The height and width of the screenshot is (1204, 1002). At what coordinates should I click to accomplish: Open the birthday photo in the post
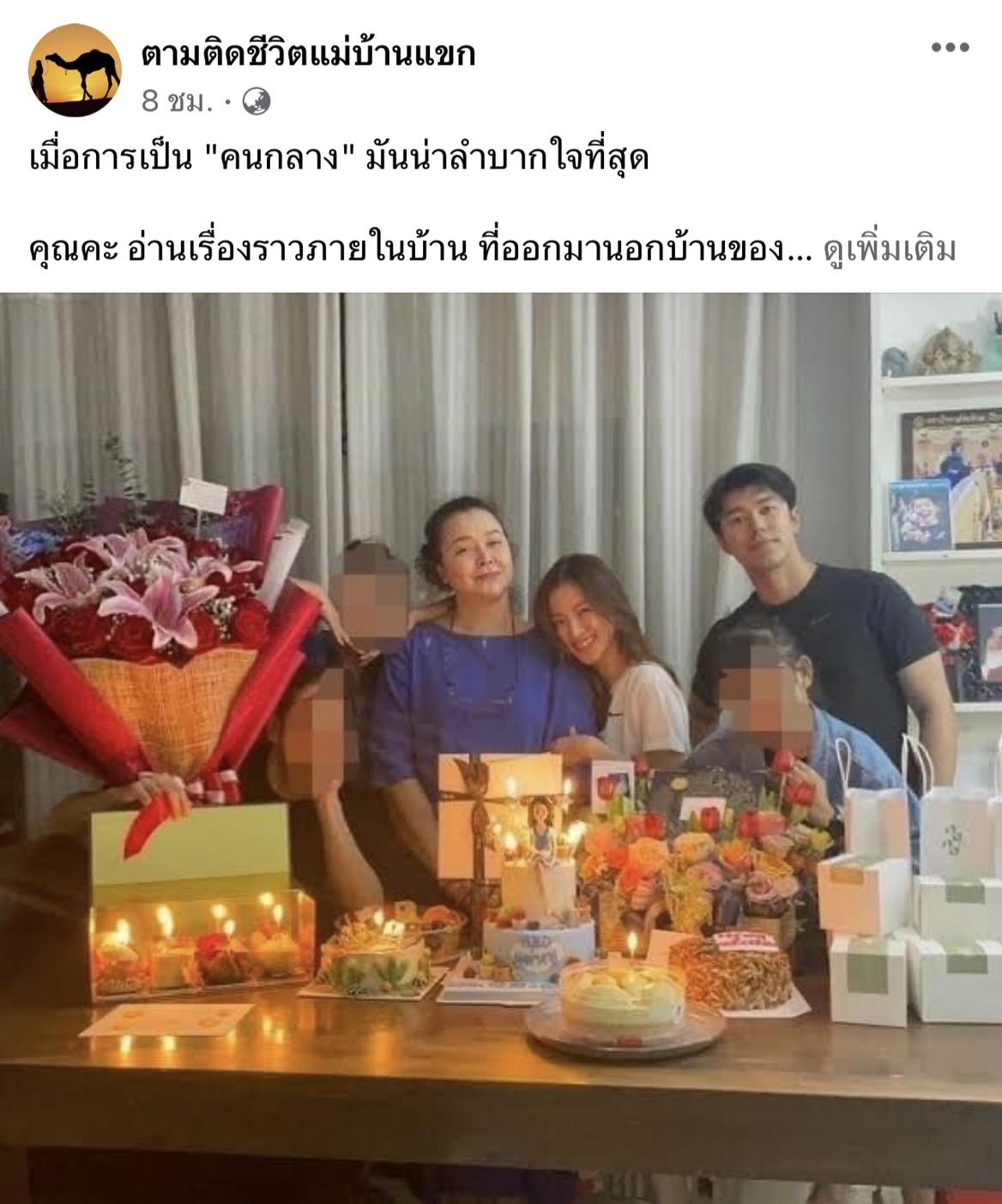pyautogui.click(x=501, y=746)
